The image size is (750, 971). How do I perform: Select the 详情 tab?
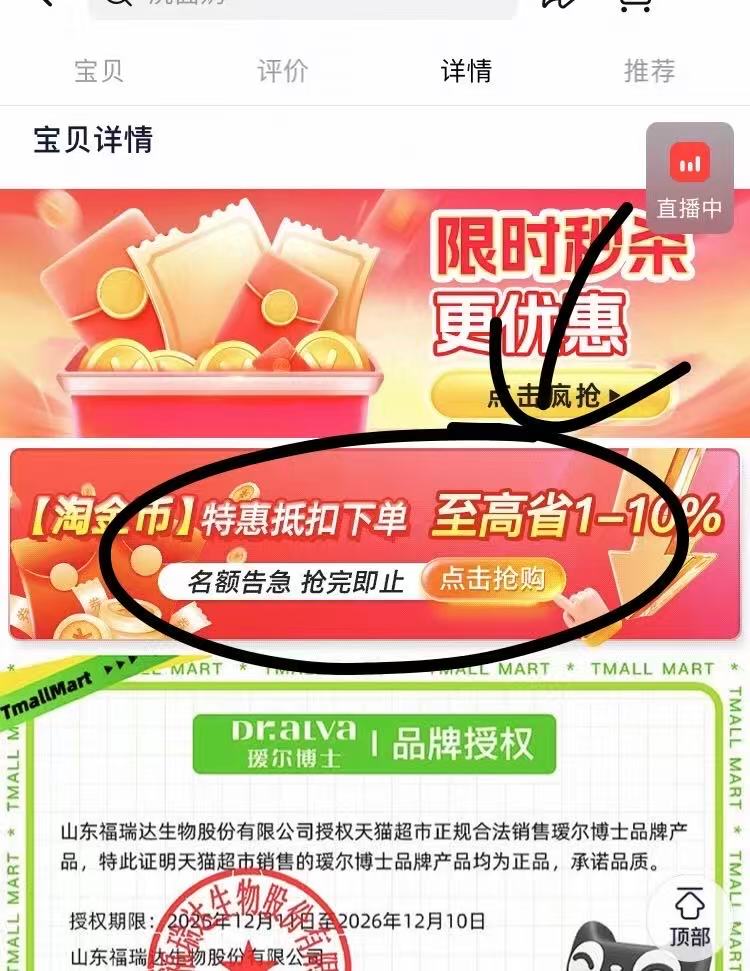[466, 72]
